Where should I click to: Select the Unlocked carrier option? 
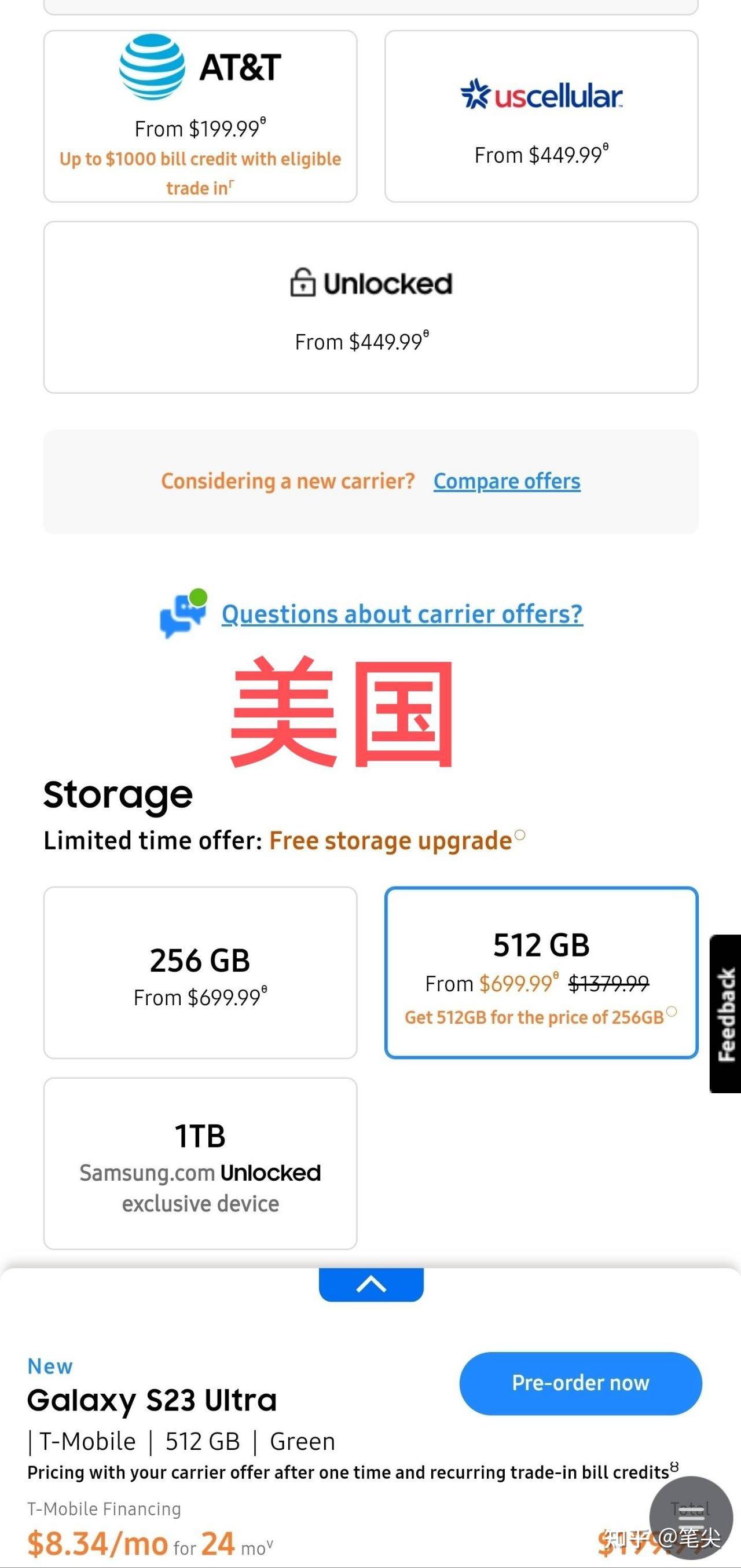370,307
